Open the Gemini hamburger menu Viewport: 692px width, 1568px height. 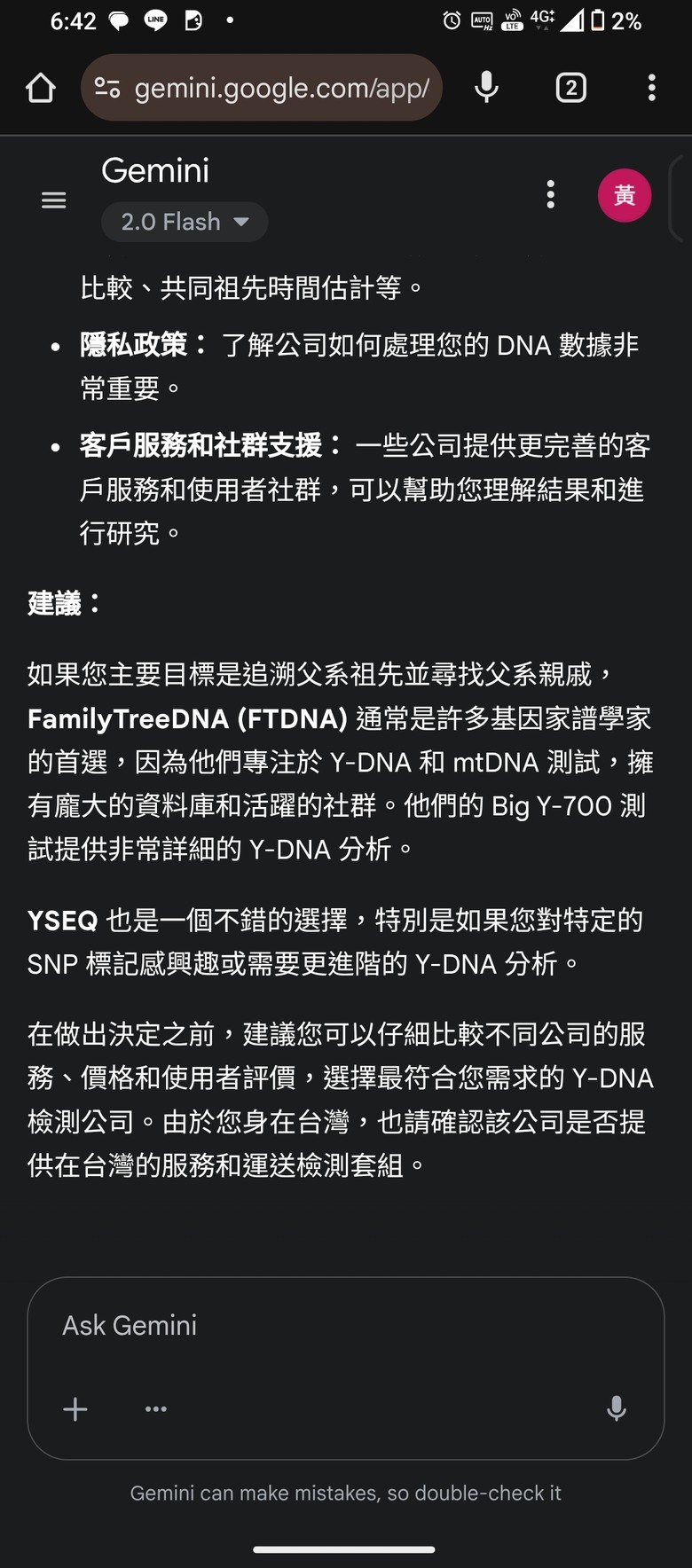point(54,200)
